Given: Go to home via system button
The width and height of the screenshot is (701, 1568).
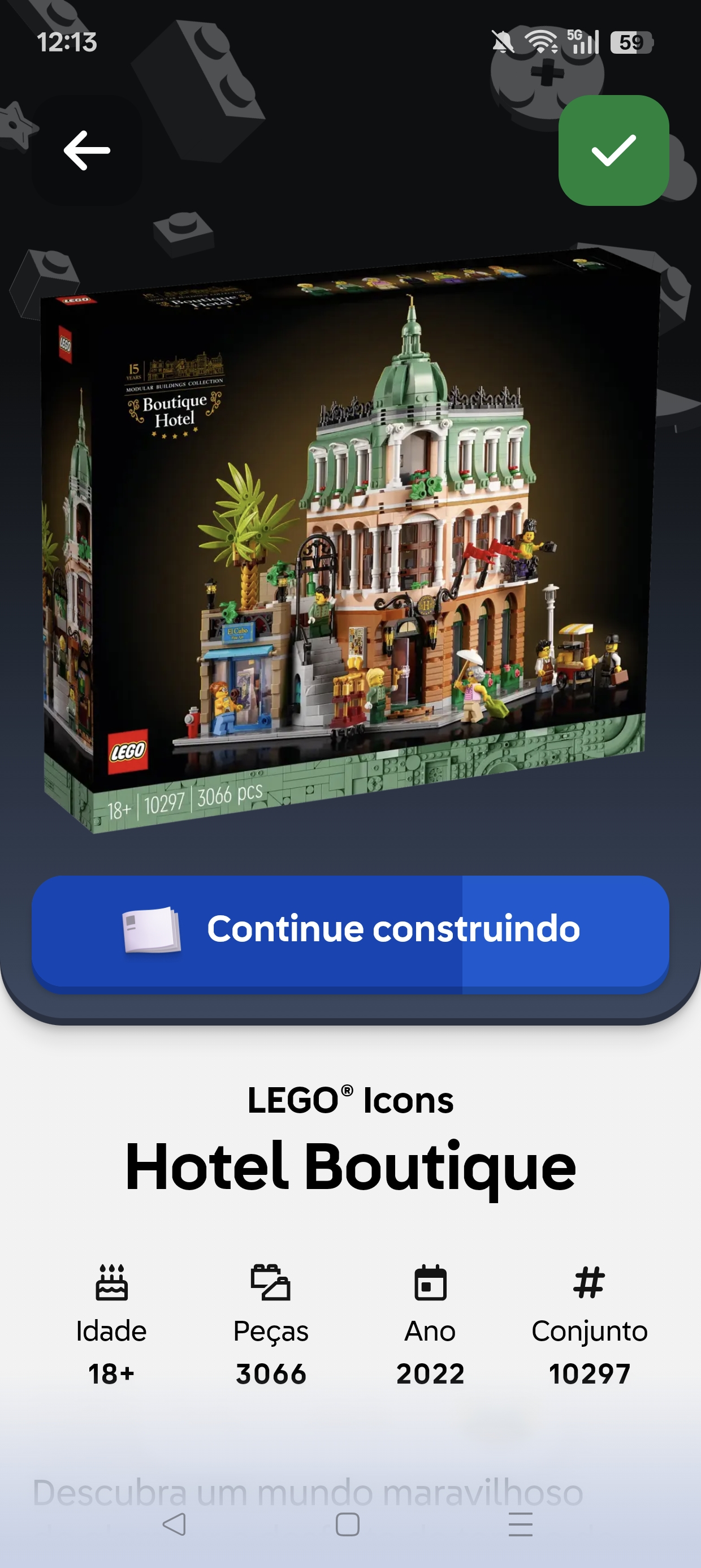Looking at the screenshot, I should [348, 1524].
